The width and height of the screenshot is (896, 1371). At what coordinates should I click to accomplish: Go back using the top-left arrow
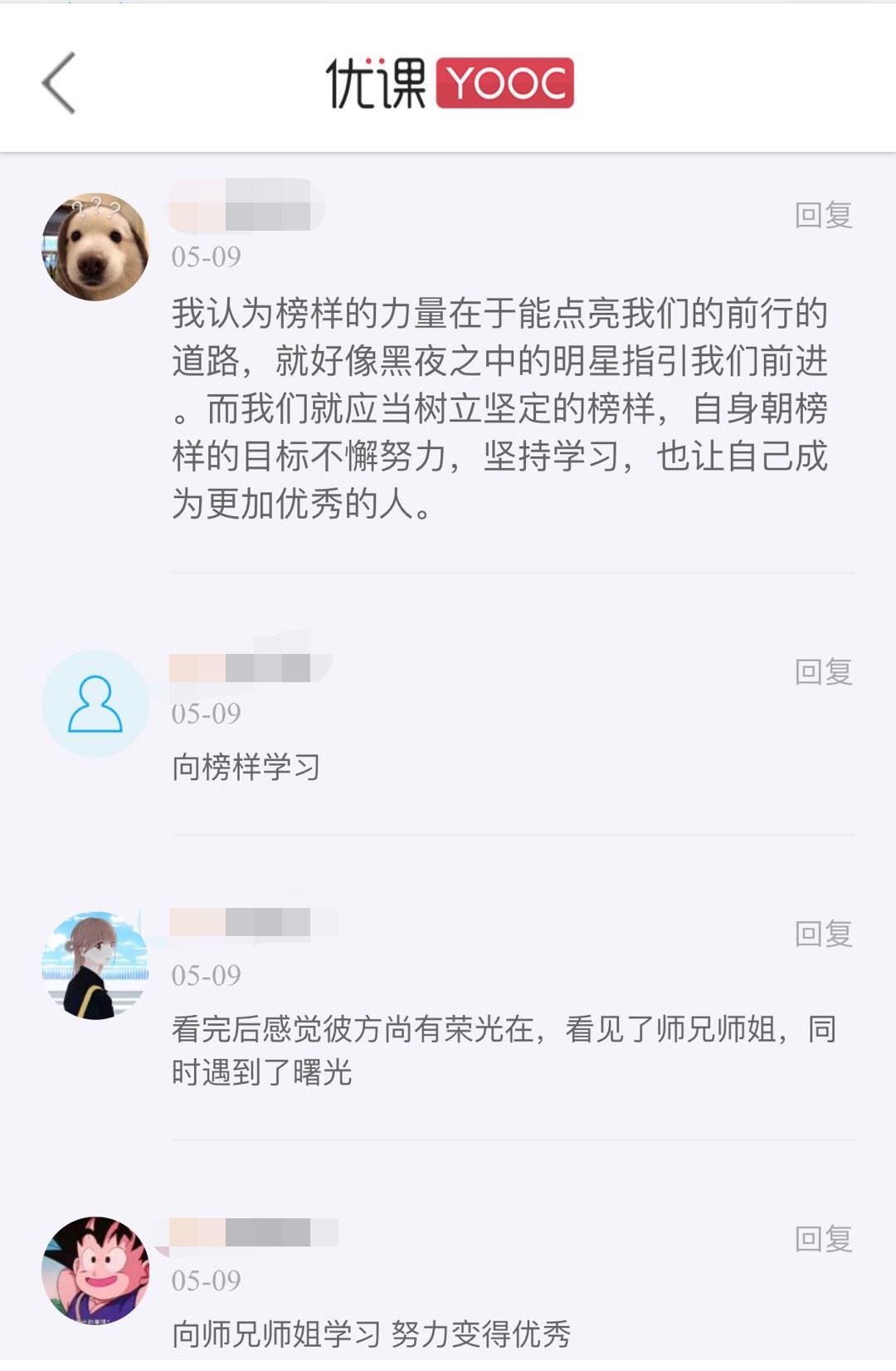pyautogui.click(x=59, y=83)
